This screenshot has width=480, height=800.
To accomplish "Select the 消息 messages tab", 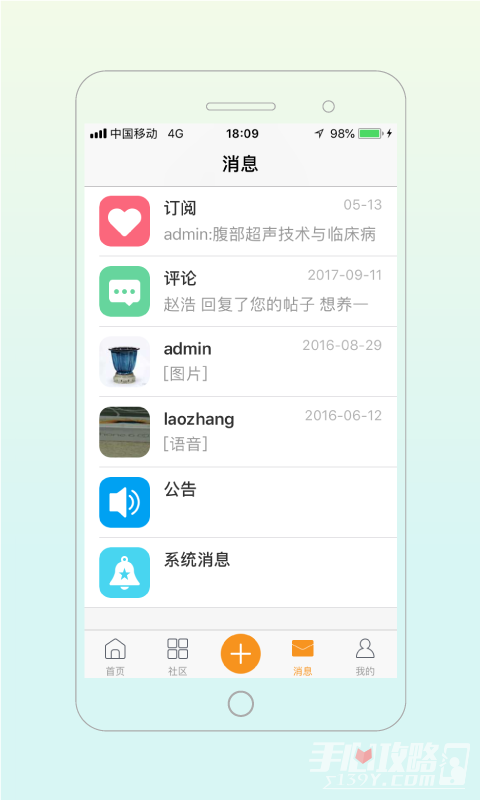I will [302, 657].
